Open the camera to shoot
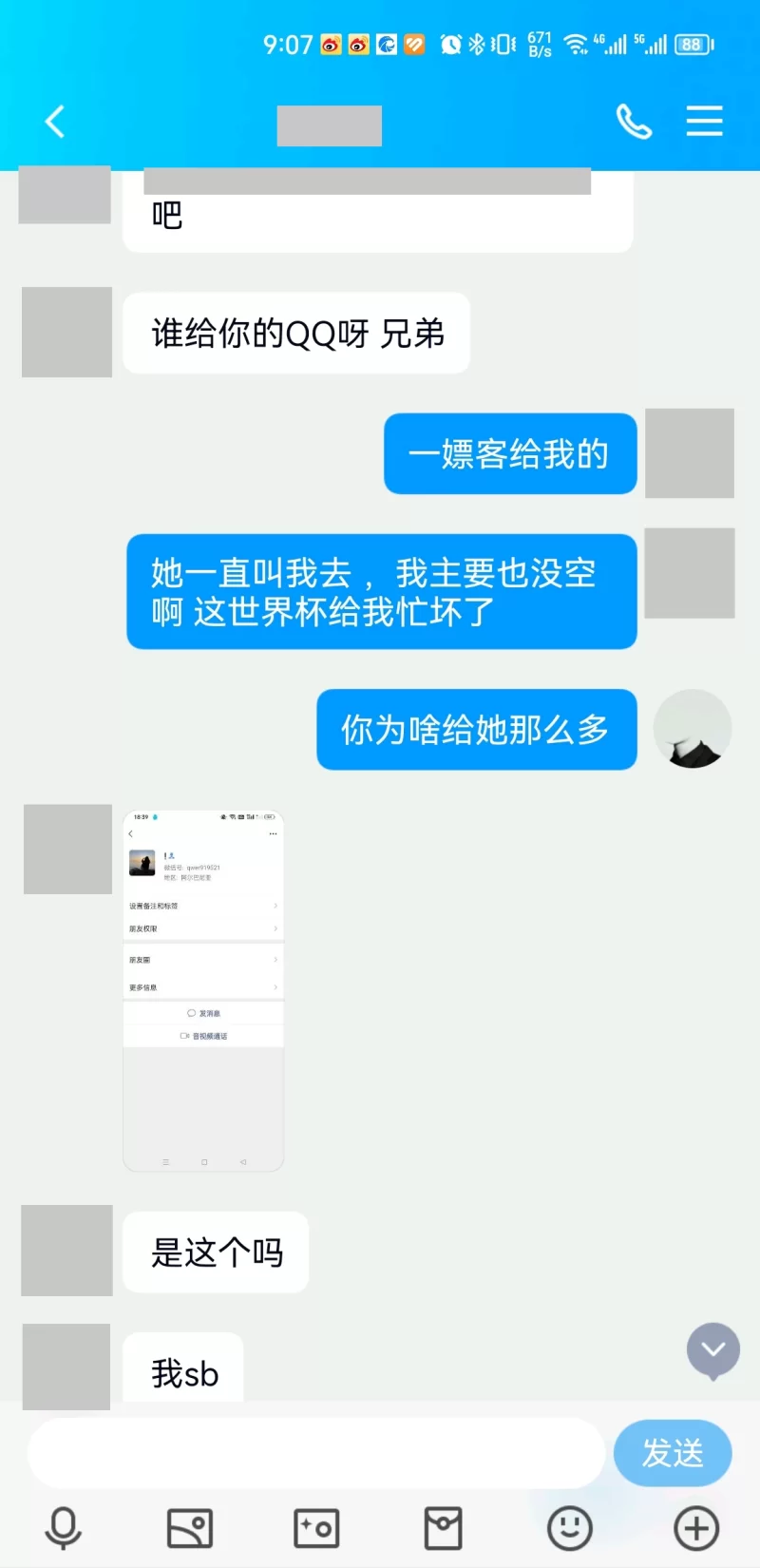This screenshot has width=760, height=1568. coord(316,1528)
